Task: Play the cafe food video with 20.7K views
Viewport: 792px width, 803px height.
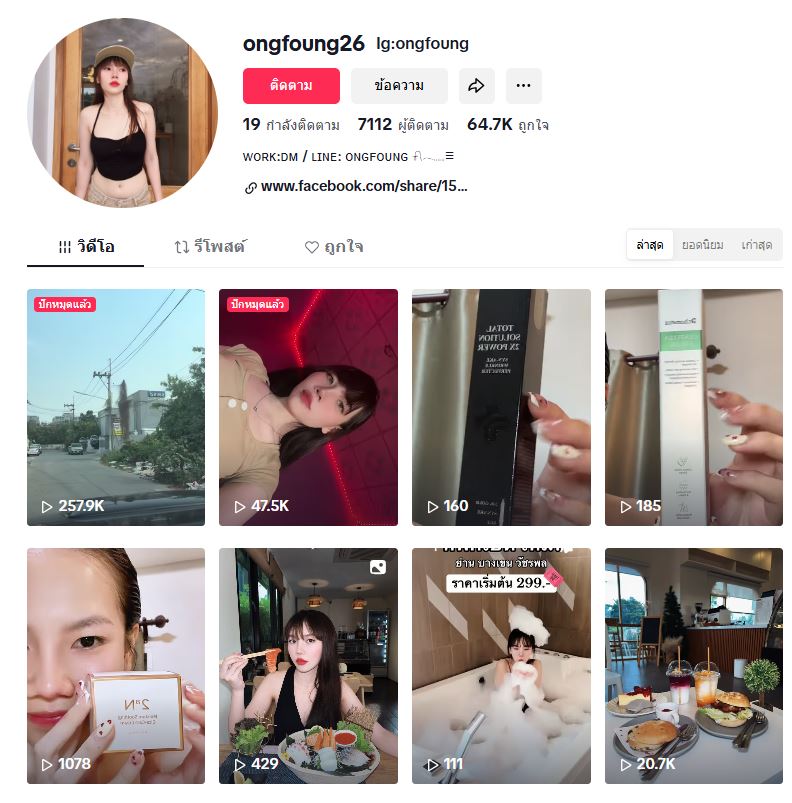Action: pyautogui.click(x=694, y=665)
